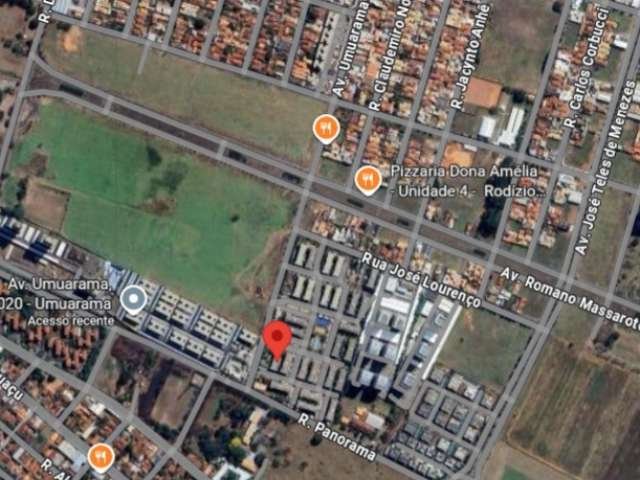Screen dimensions: 640x480
Task: Tap the red dropped location pin
Action: pos(277,338)
